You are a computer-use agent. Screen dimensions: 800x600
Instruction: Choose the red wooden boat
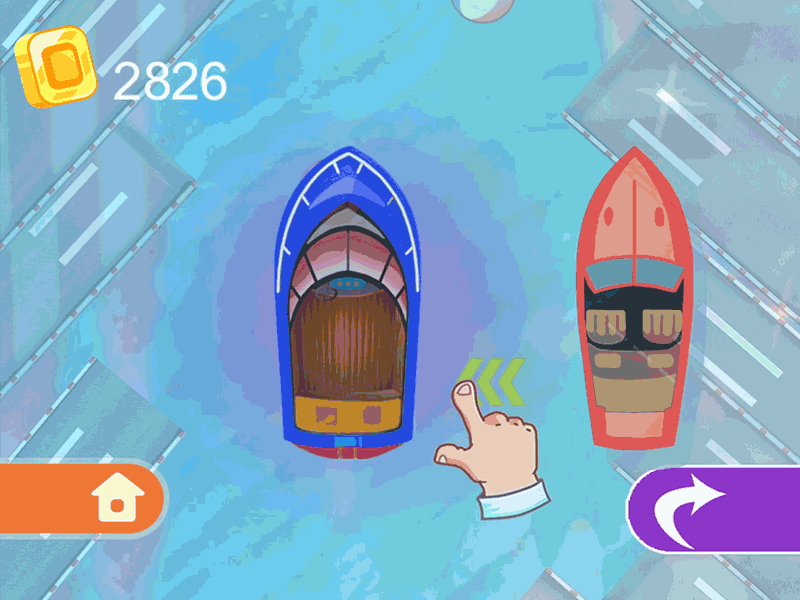coord(635,300)
